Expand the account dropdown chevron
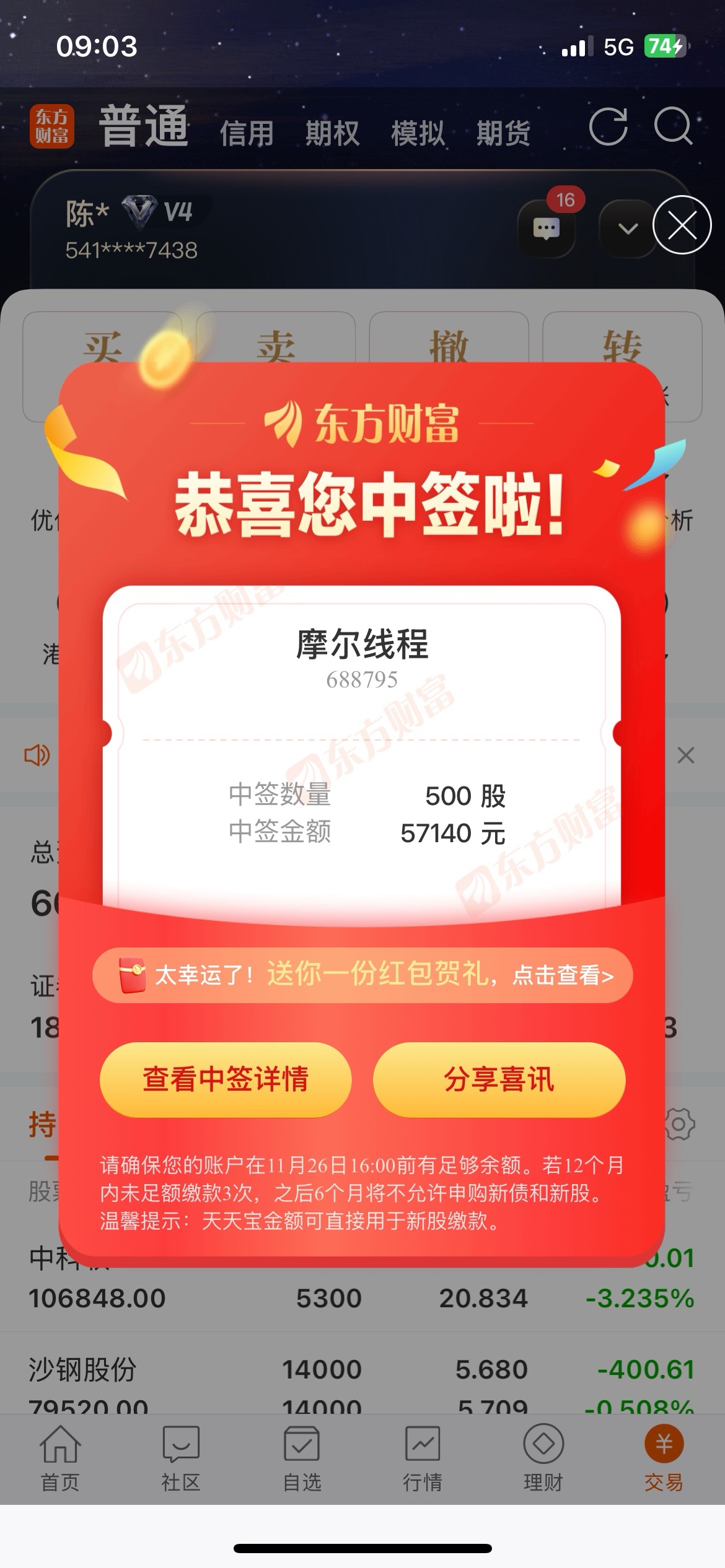Image resolution: width=725 pixels, height=1568 pixels. [x=627, y=229]
